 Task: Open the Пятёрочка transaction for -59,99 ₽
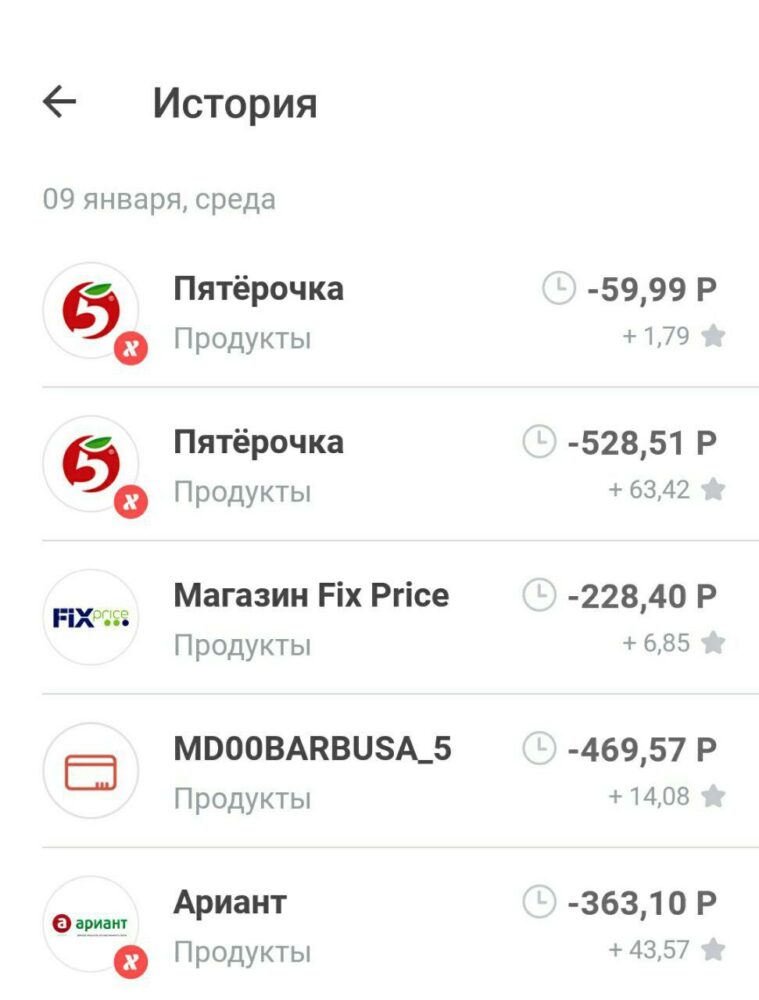click(380, 311)
